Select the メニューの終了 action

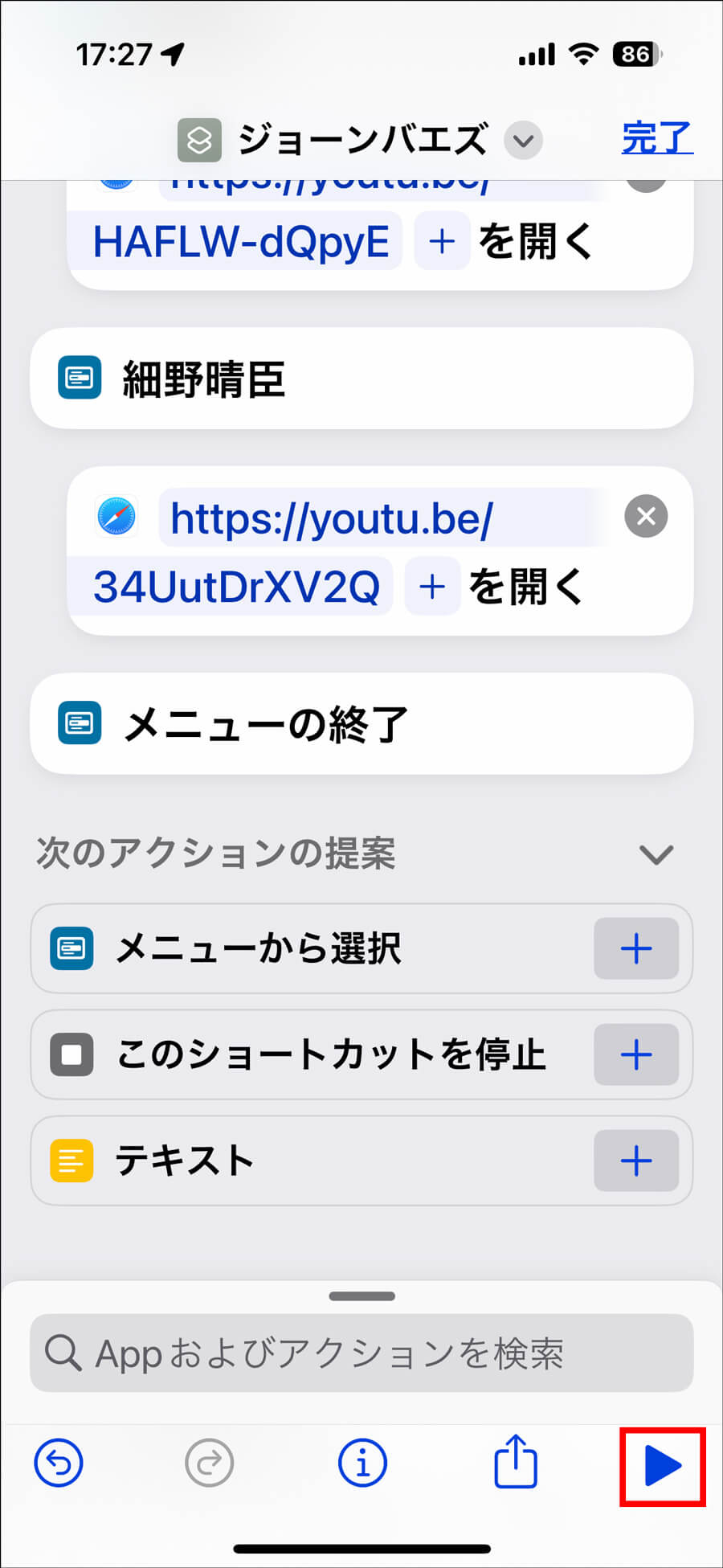point(361,723)
